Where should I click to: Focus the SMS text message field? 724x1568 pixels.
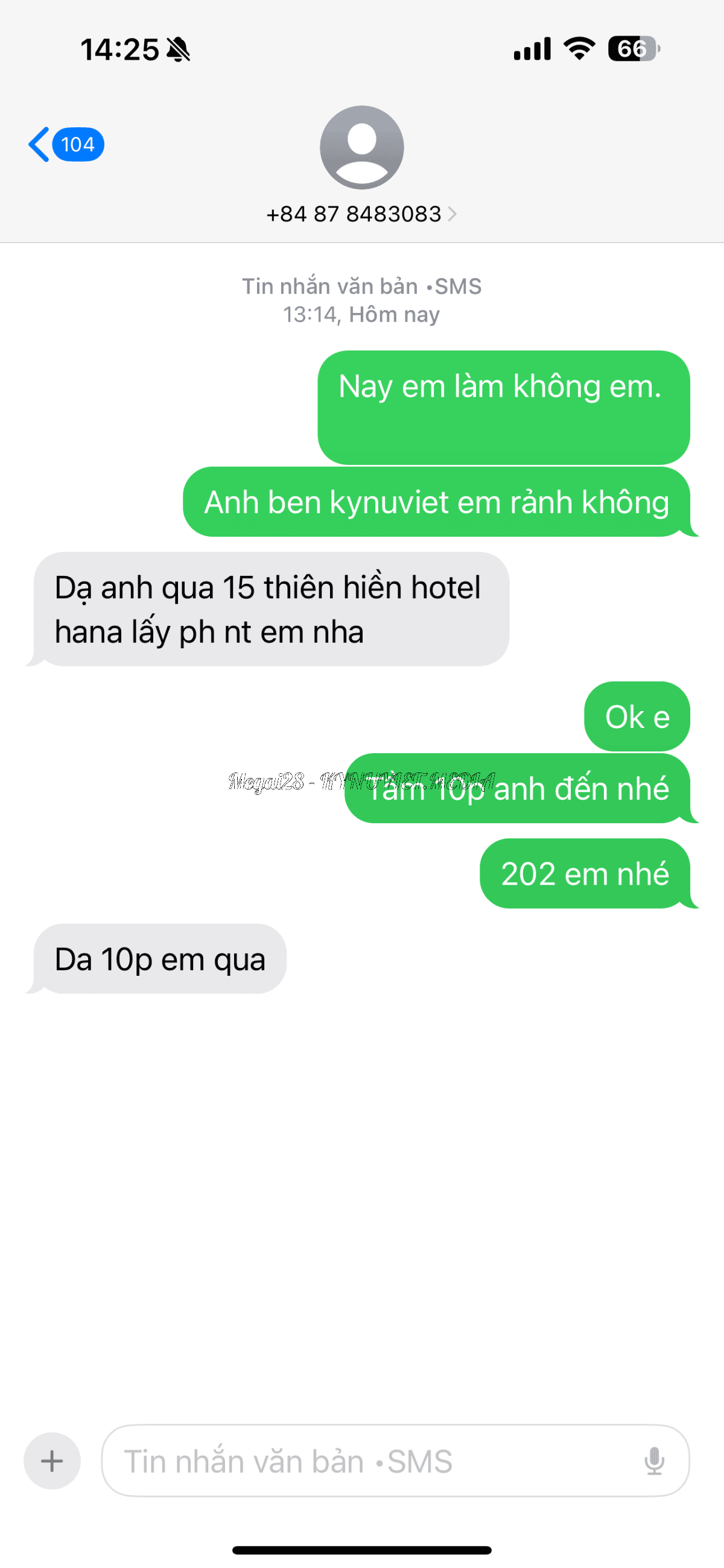click(x=366, y=1461)
